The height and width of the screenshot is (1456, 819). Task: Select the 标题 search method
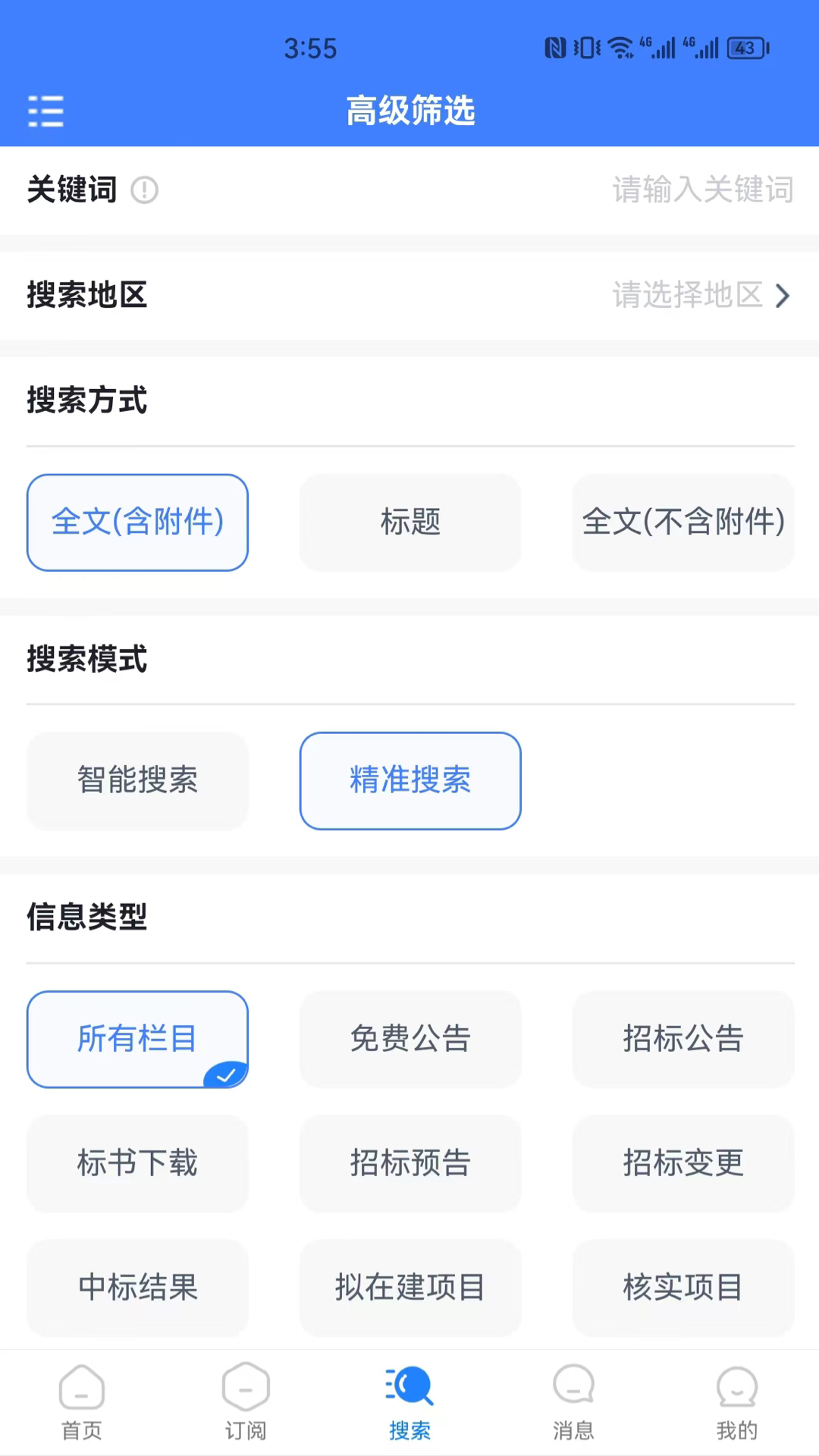click(410, 522)
